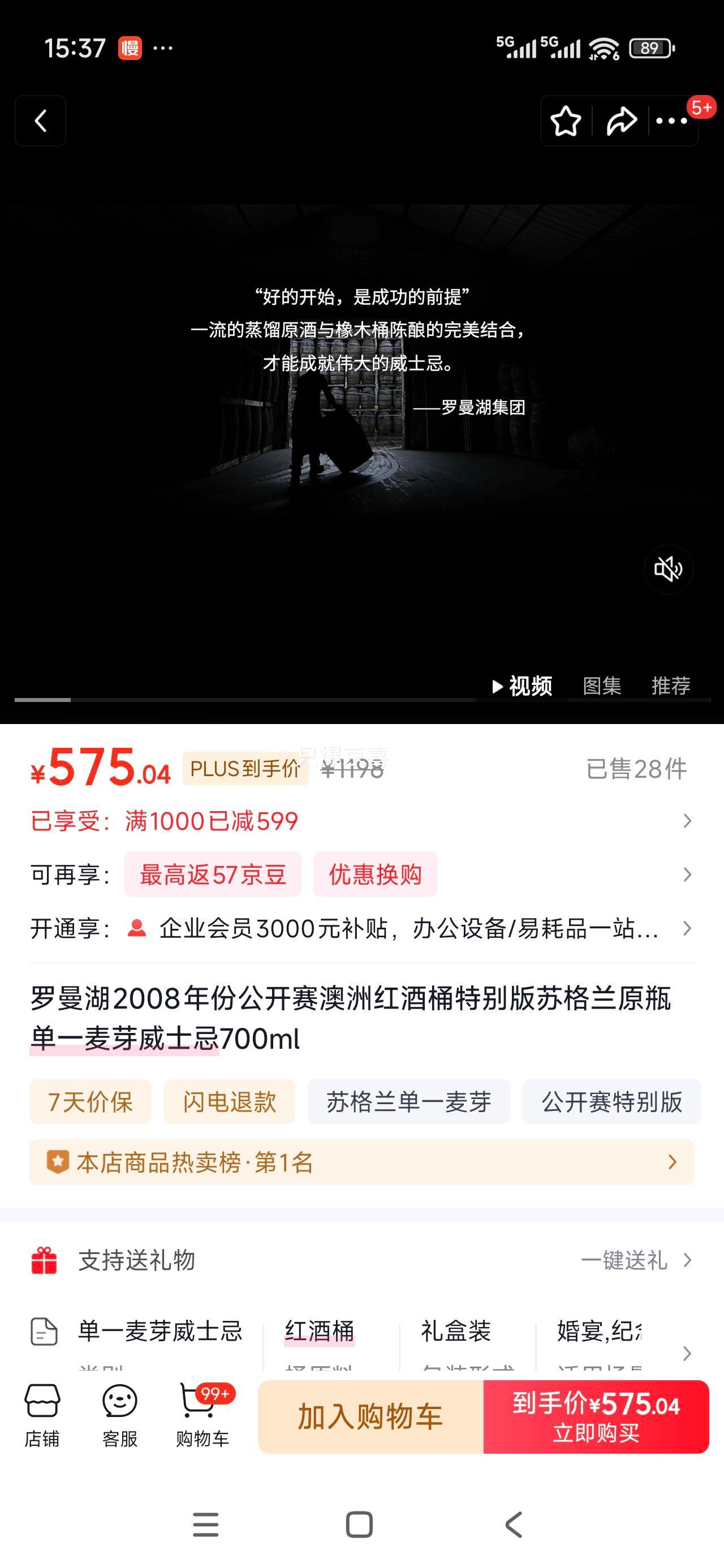
Task: Tap the back arrow at top left
Action: pyautogui.click(x=40, y=120)
